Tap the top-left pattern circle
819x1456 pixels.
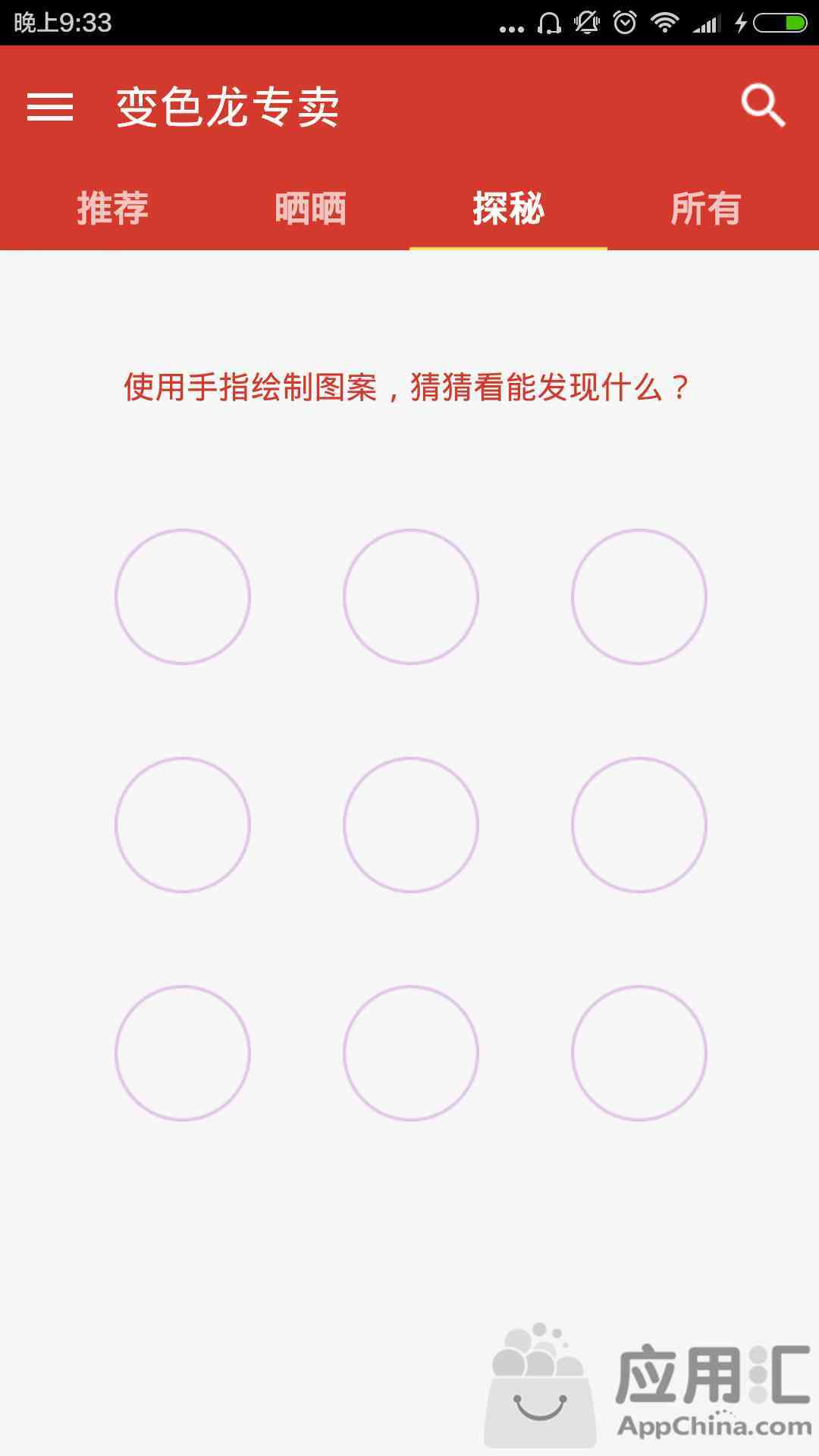coord(183,597)
